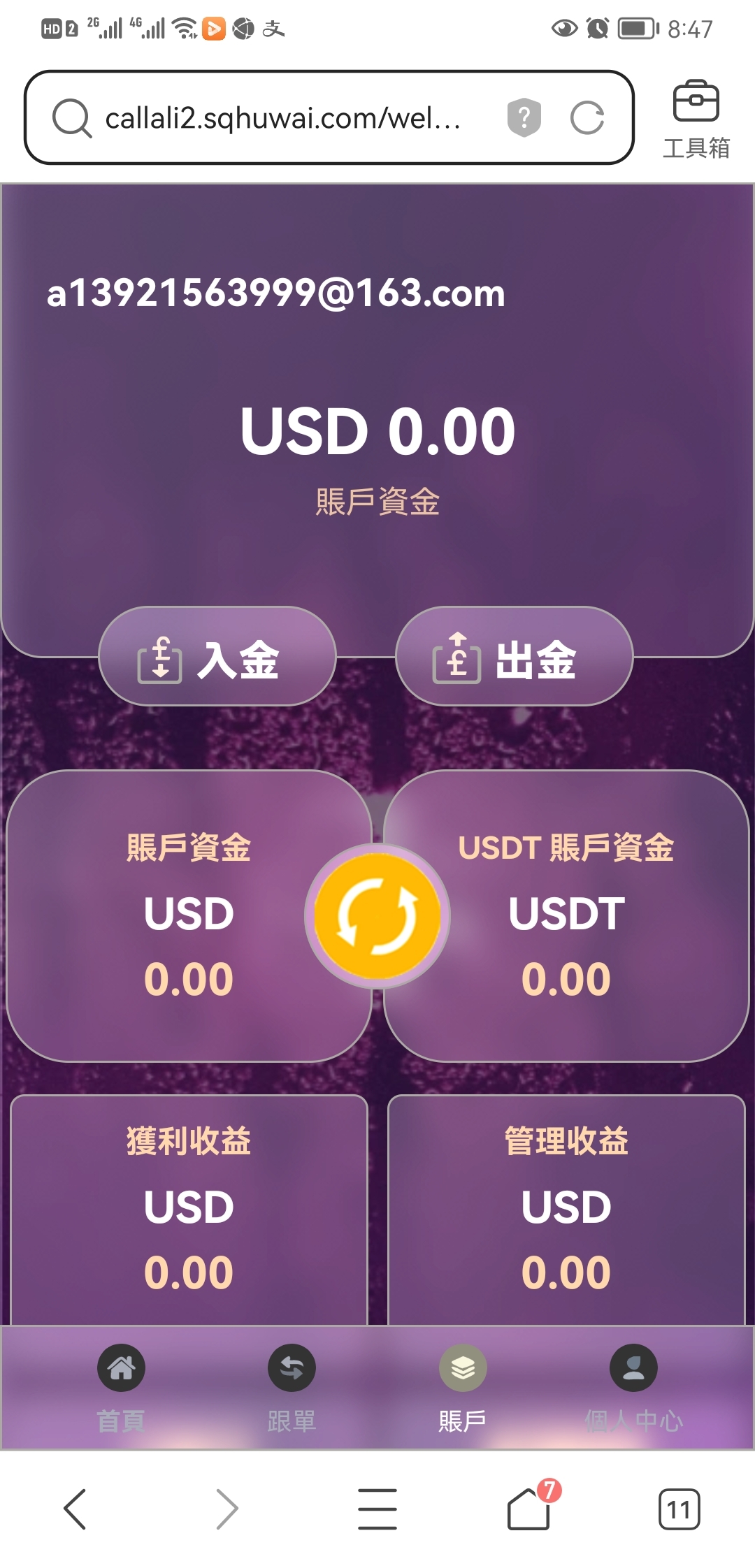Image resolution: width=755 pixels, height=1568 pixels.
Task: Open the 11 open tabs view
Action: click(678, 1509)
